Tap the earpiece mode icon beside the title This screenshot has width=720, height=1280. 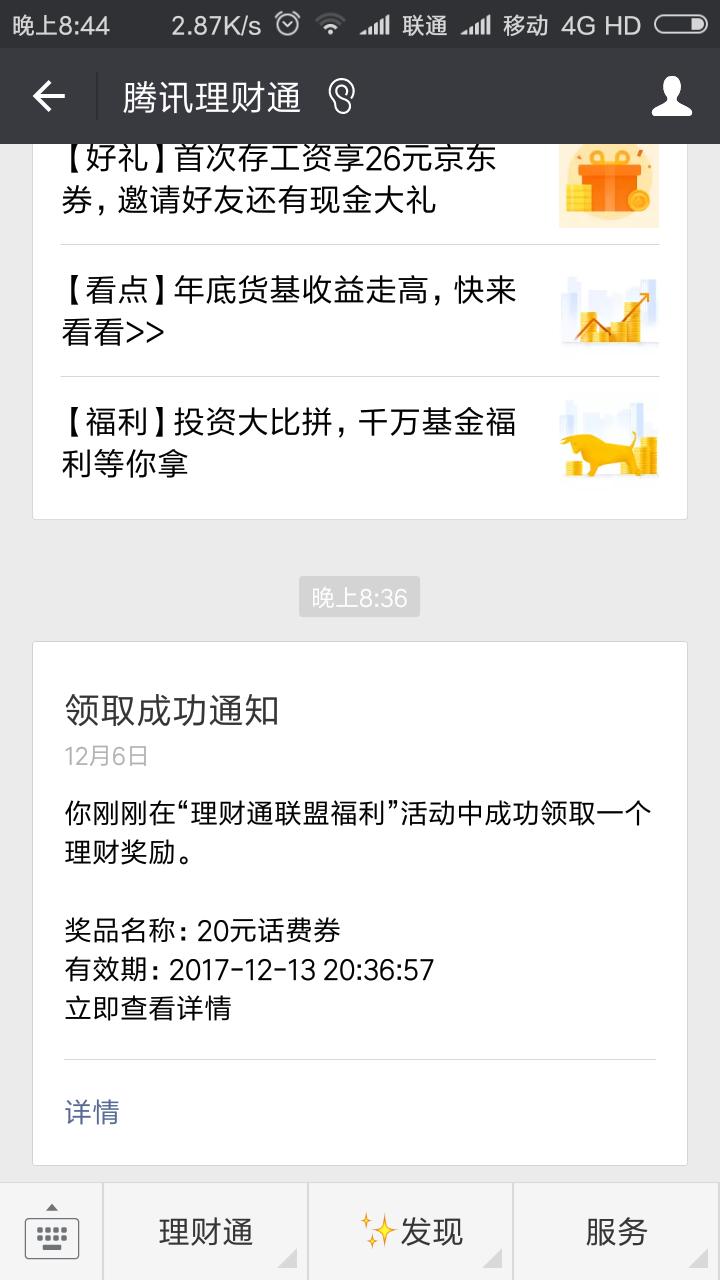click(342, 97)
